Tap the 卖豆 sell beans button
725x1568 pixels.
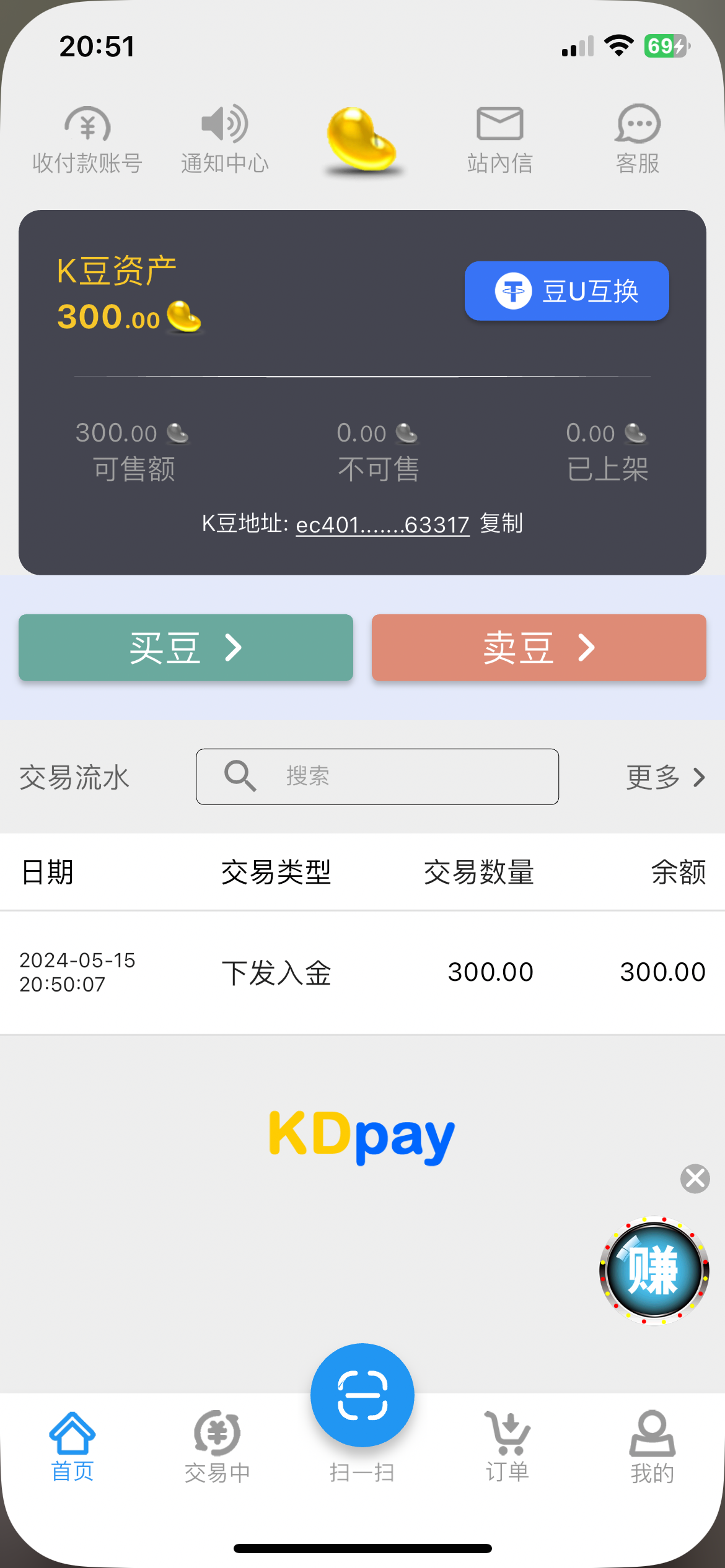(538, 647)
